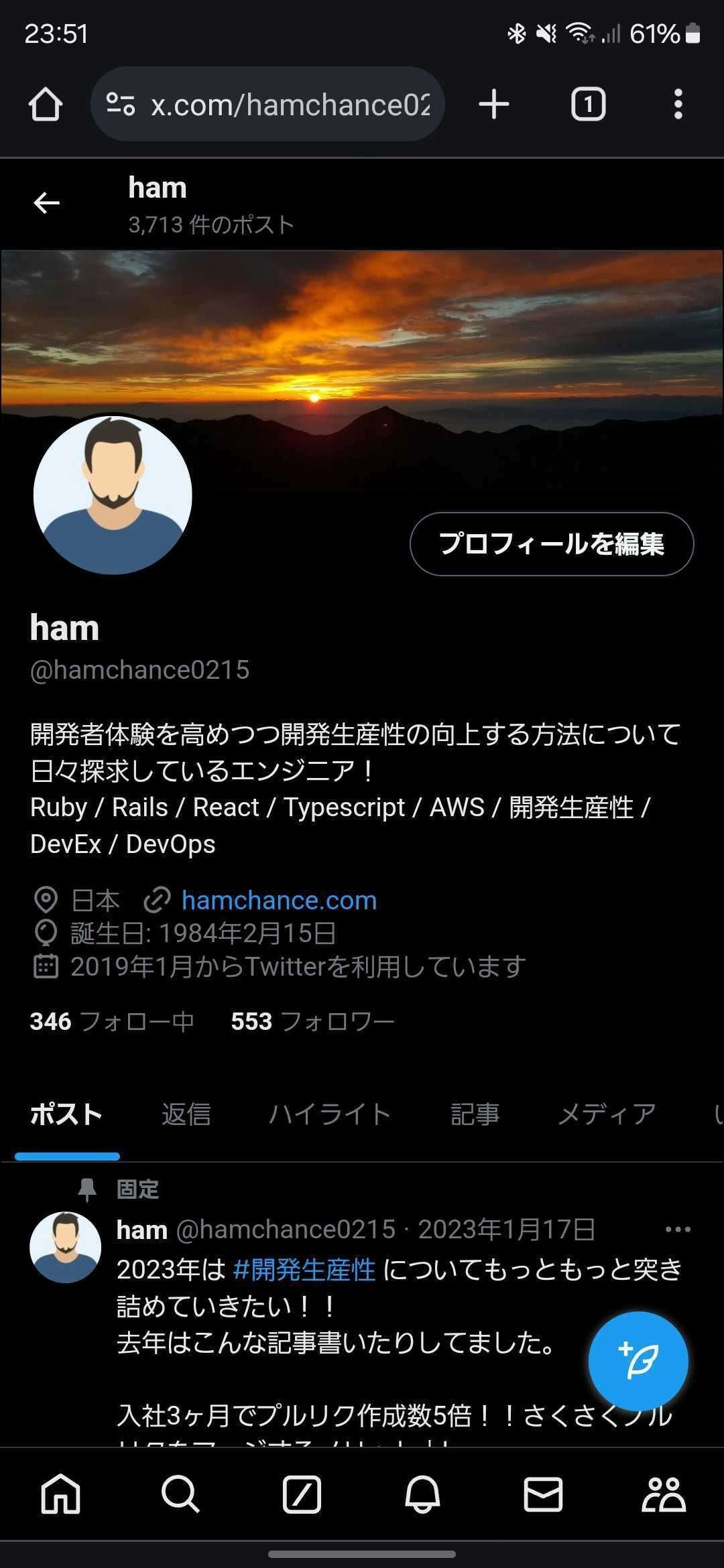Tap the browser address bar
Image resolution: width=724 pixels, height=1568 pixels.
[267, 104]
